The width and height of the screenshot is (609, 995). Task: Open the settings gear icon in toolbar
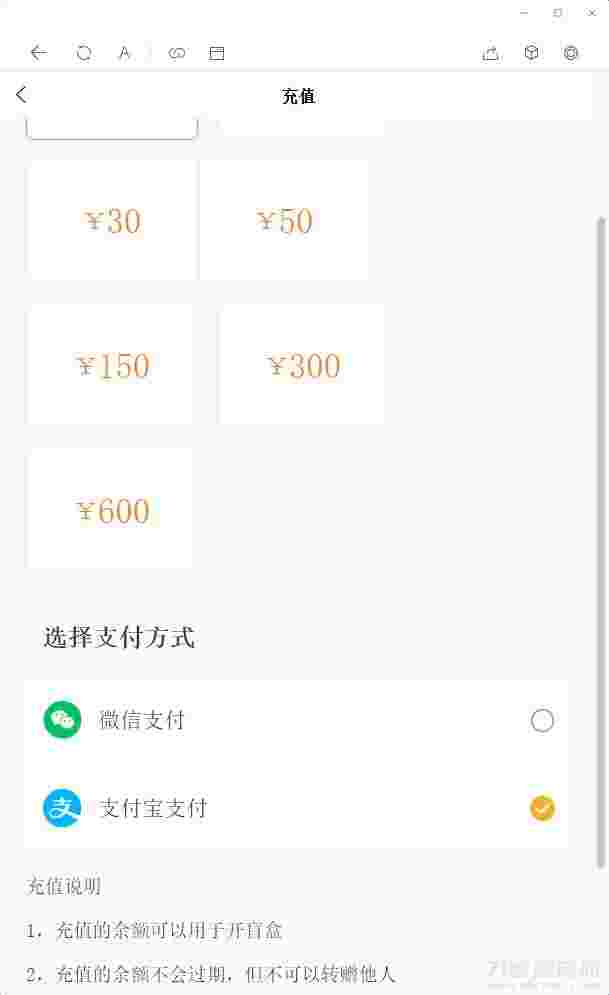coord(571,53)
